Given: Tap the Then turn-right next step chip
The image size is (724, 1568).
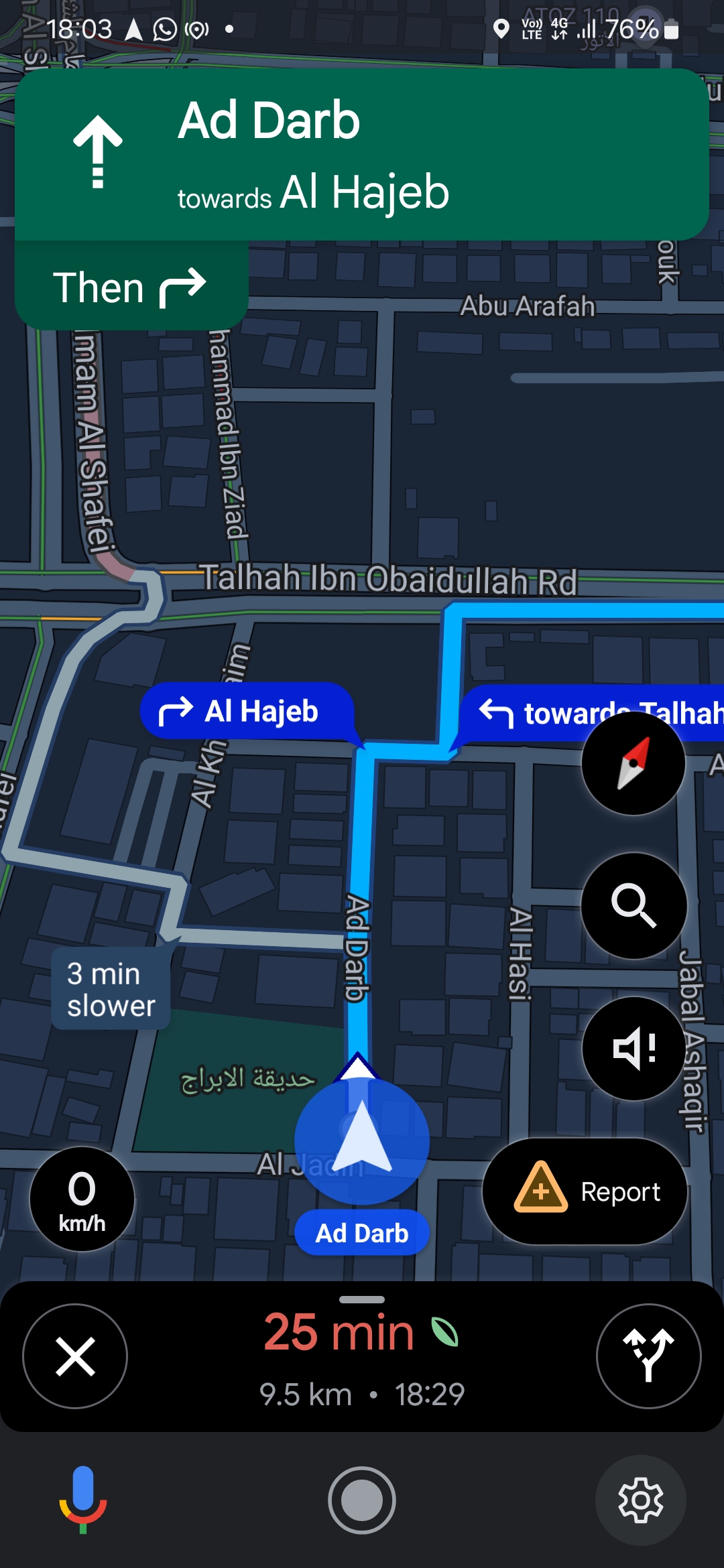Looking at the screenshot, I should 131,286.
